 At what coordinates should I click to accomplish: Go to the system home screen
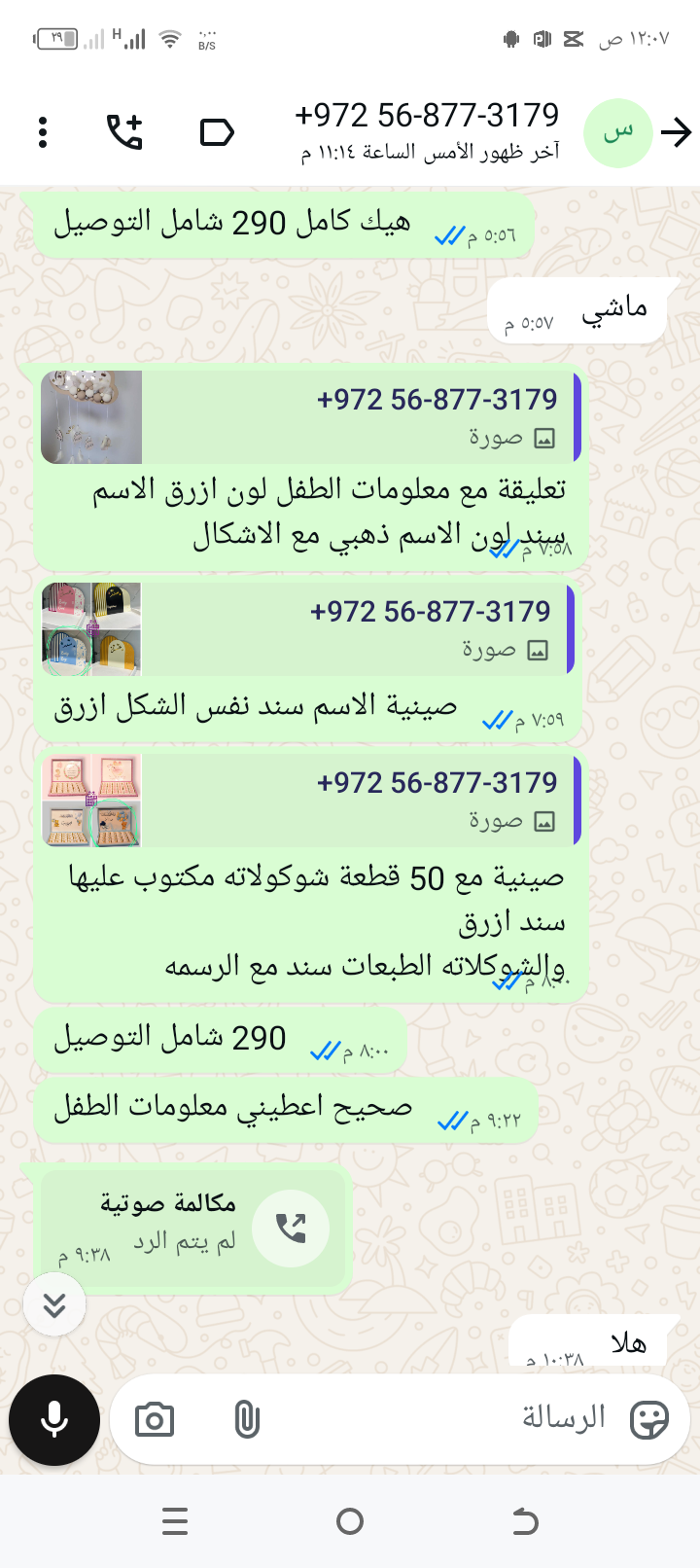[x=350, y=1521]
